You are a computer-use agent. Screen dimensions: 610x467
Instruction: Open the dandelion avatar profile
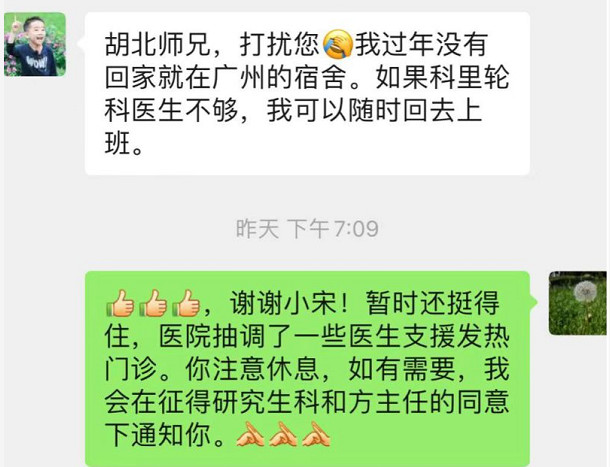(x=577, y=303)
